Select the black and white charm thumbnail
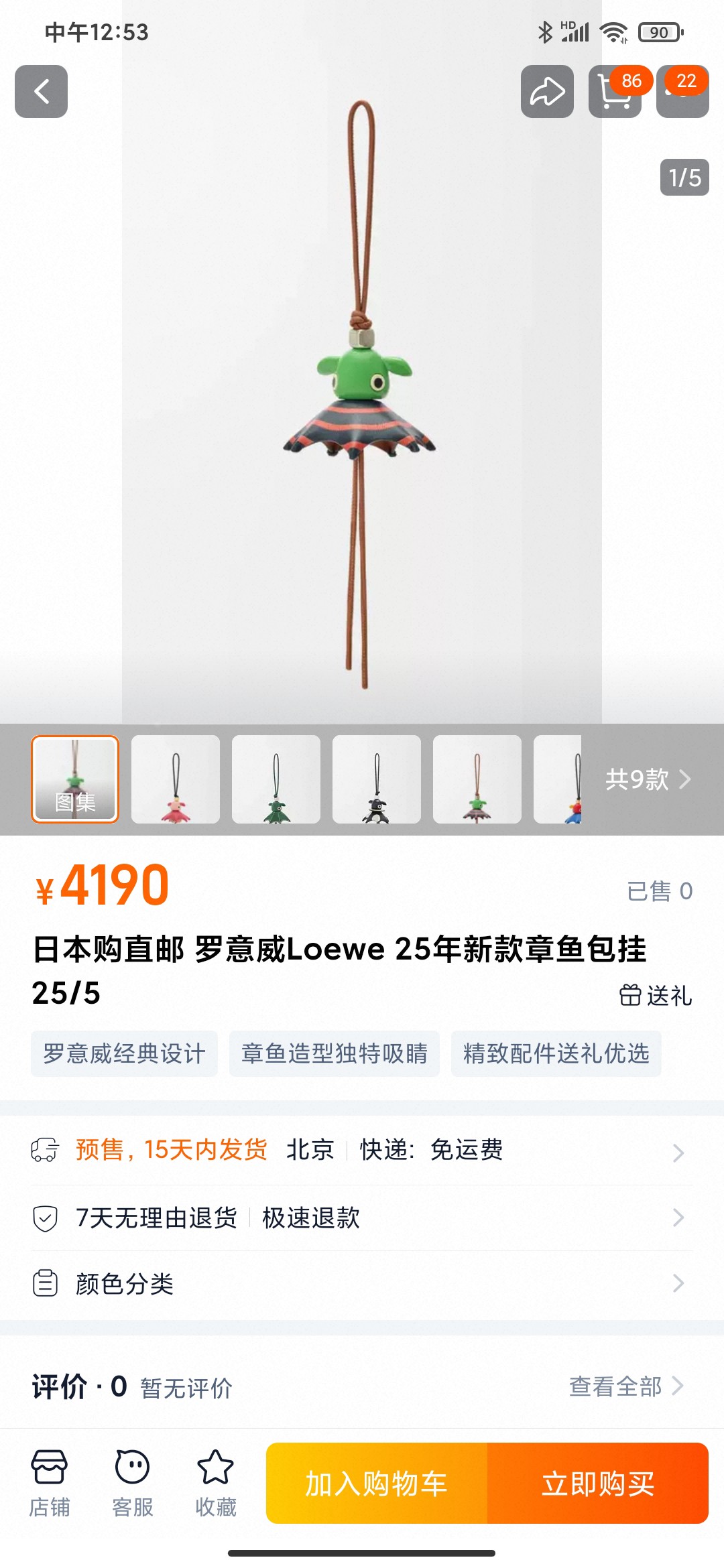This screenshot has height=1568, width=724. pyautogui.click(x=377, y=779)
